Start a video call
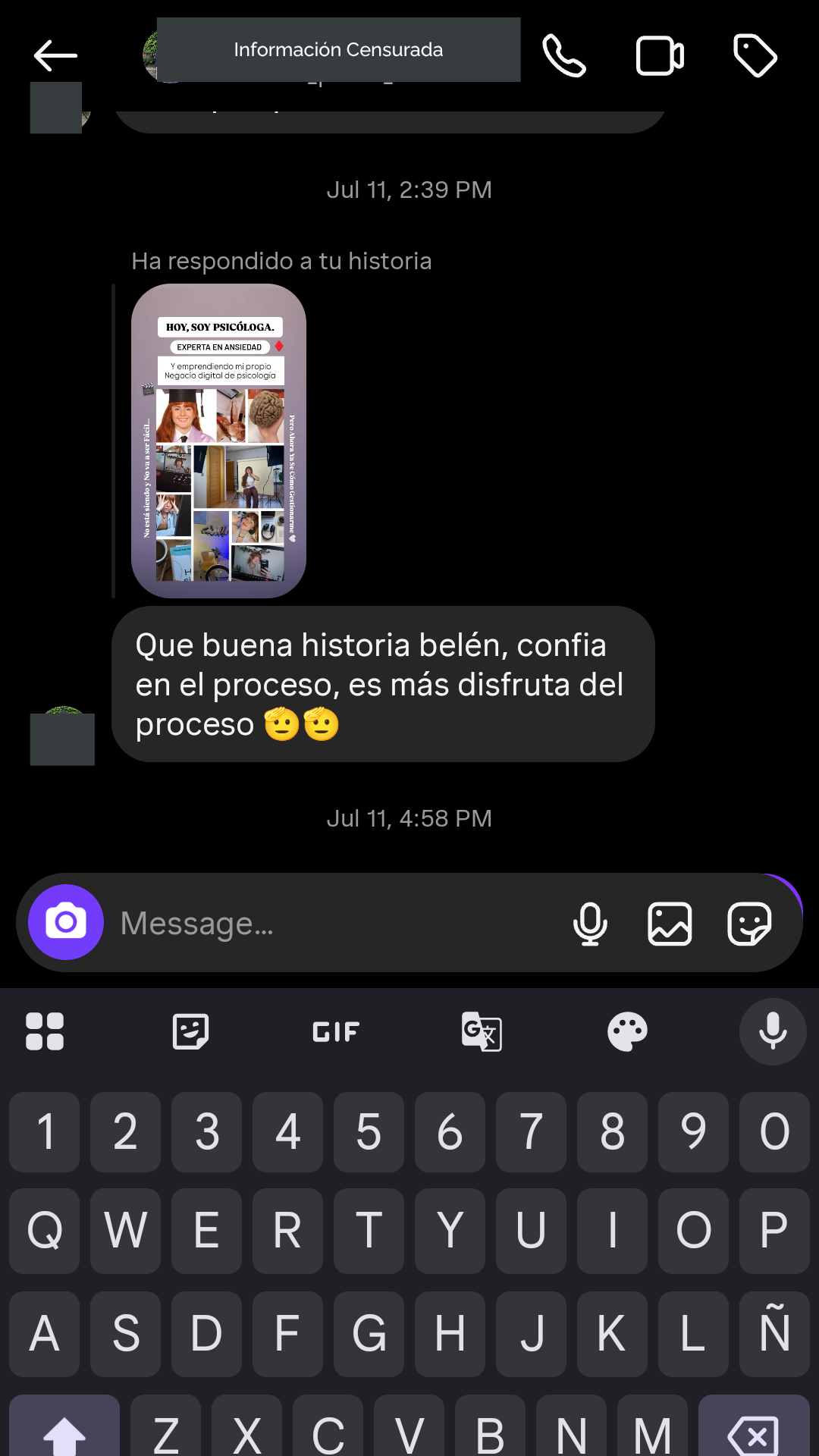Viewport: 819px width, 1456px height. 660,55
